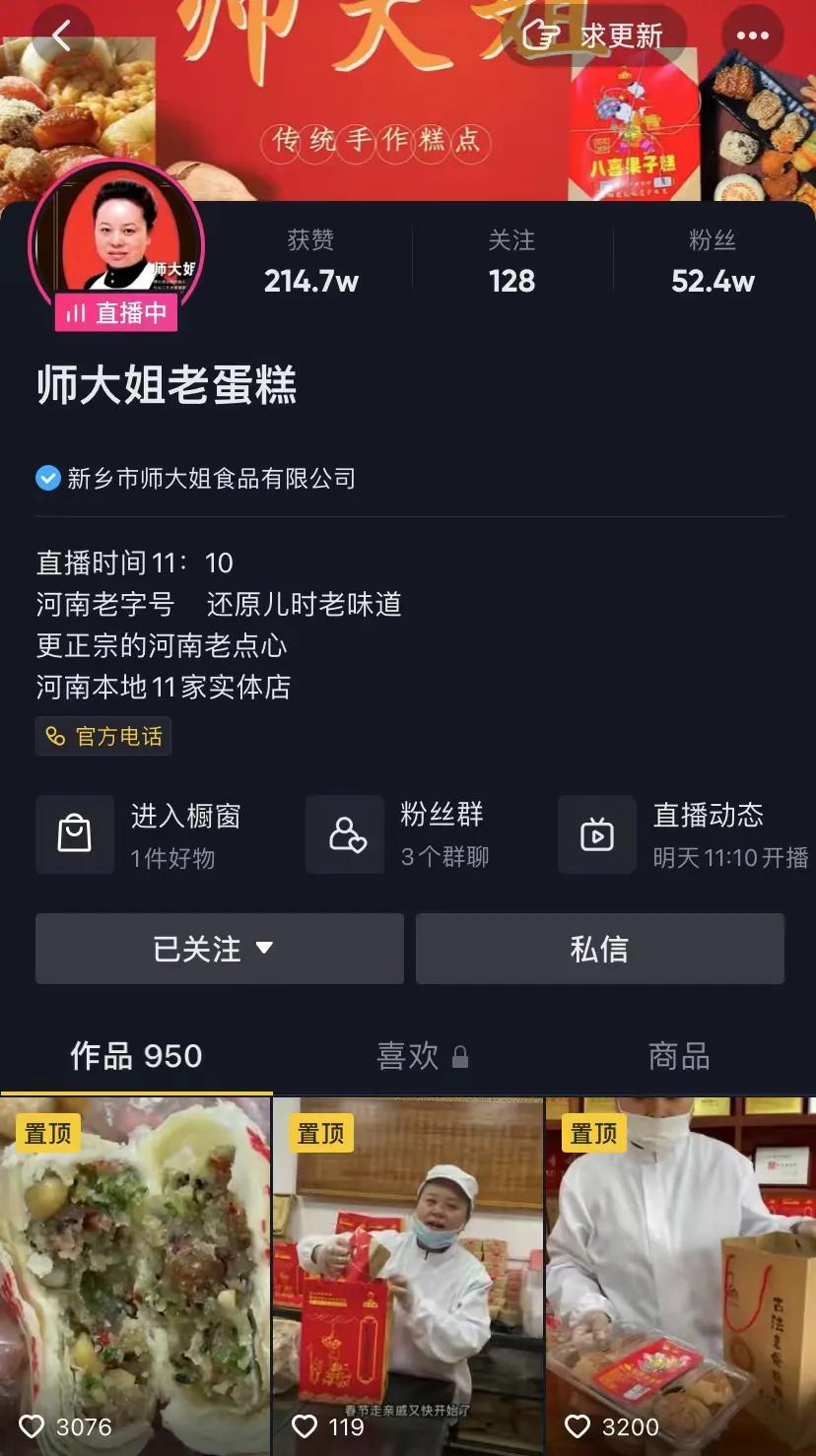
Task: Go back using the top-left arrow
Action: coord(62,36)
